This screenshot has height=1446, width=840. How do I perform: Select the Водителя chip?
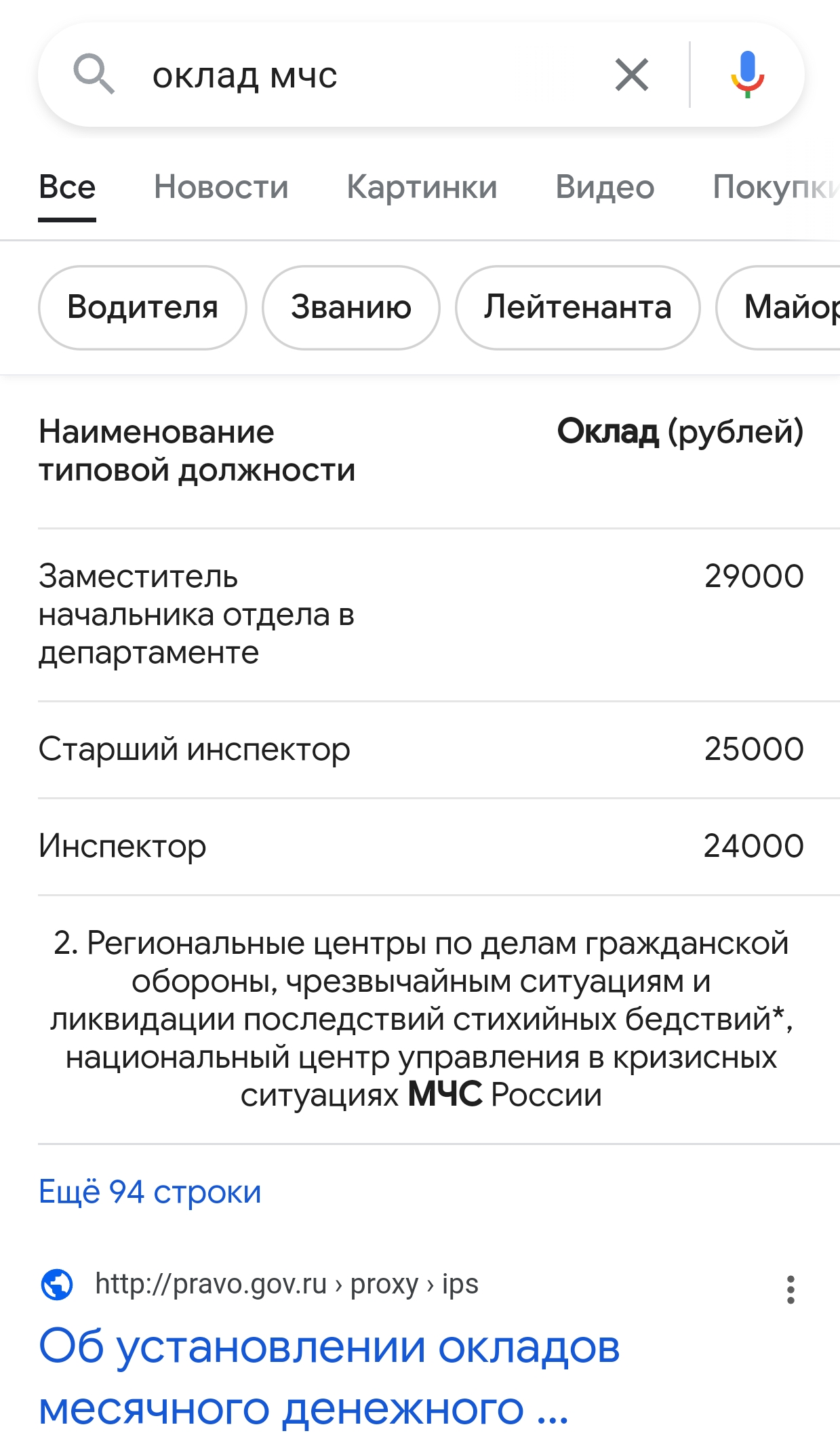142,308
